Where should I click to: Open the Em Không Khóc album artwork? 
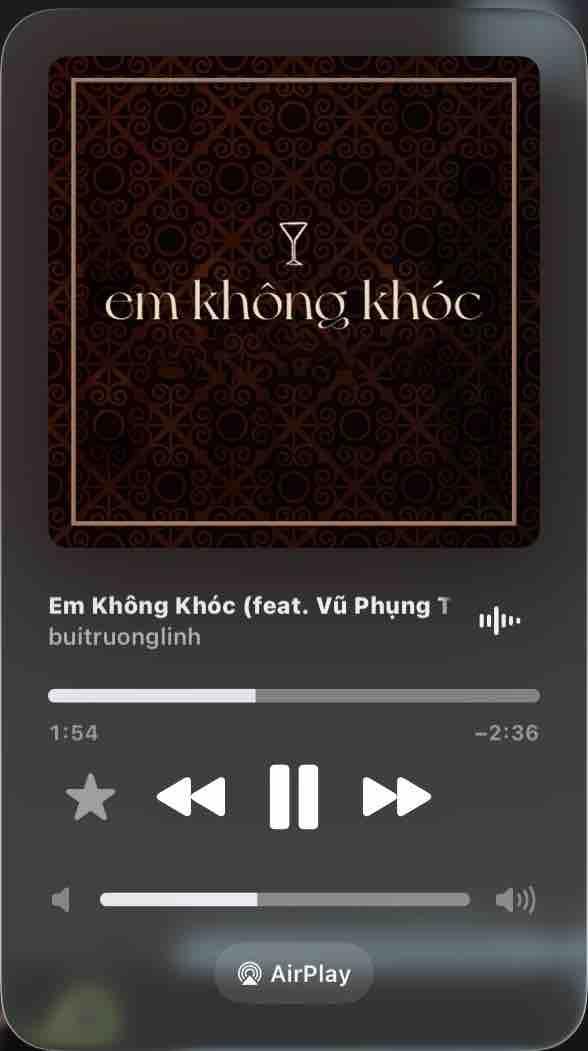coord(294,302)
